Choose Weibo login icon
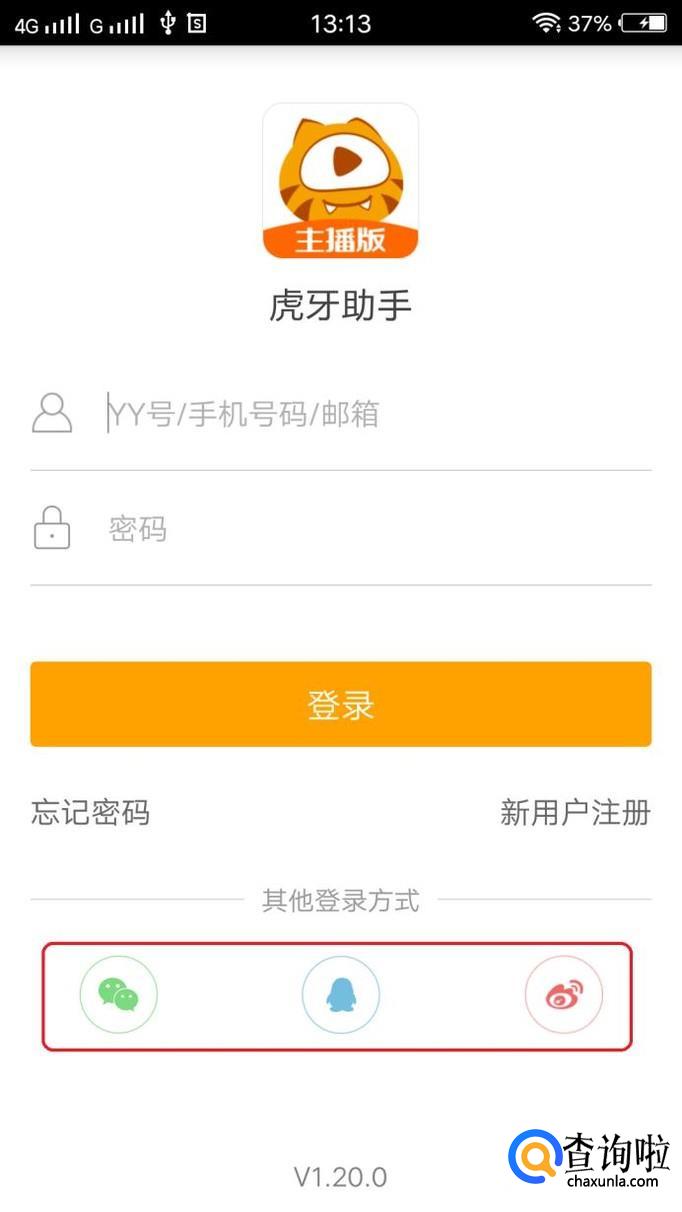This screenshot has width=682, height=1212. (564, 995)
